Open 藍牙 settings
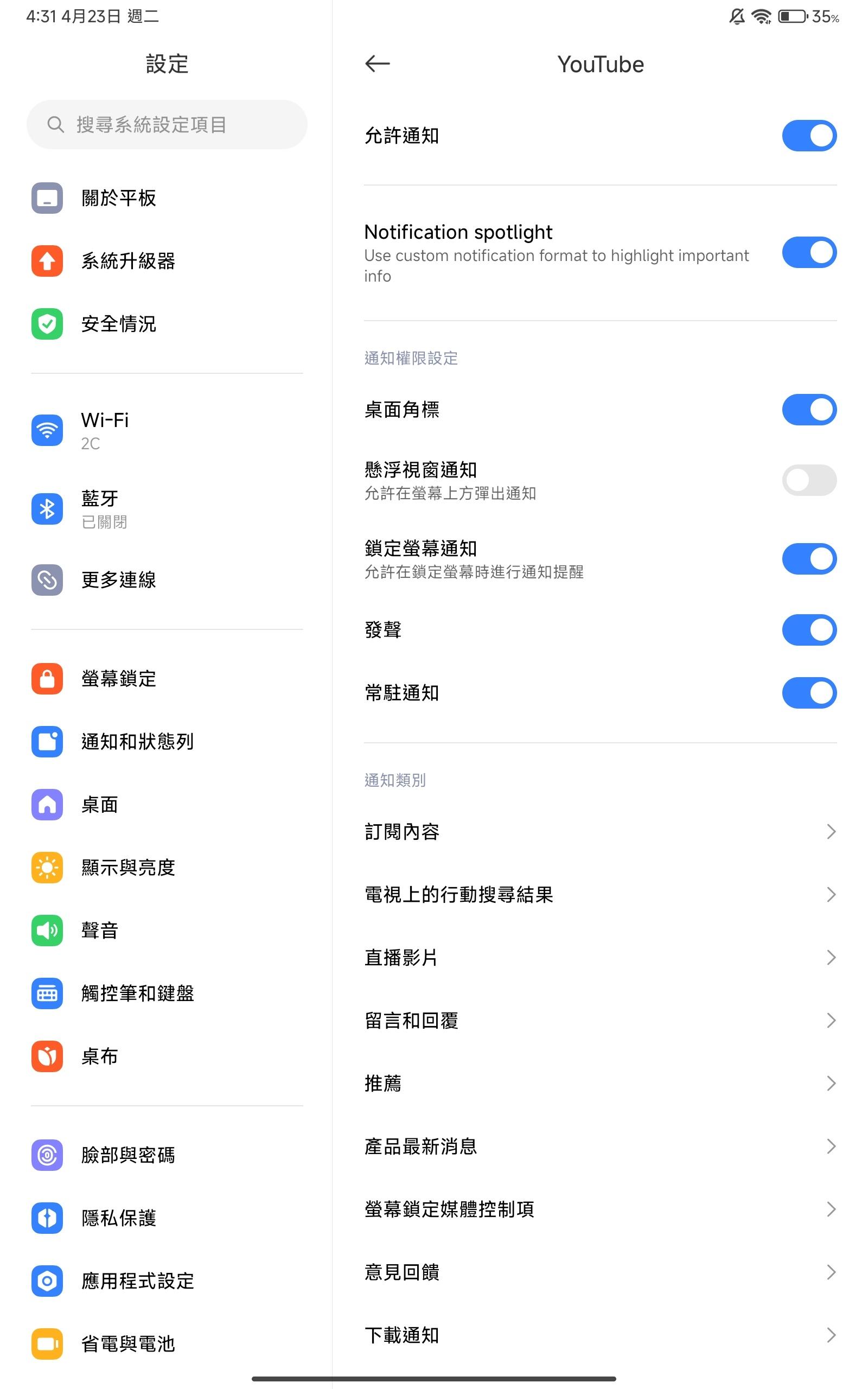The width and height of the screenshot is (868, 1389). click(x=167, y=509)
